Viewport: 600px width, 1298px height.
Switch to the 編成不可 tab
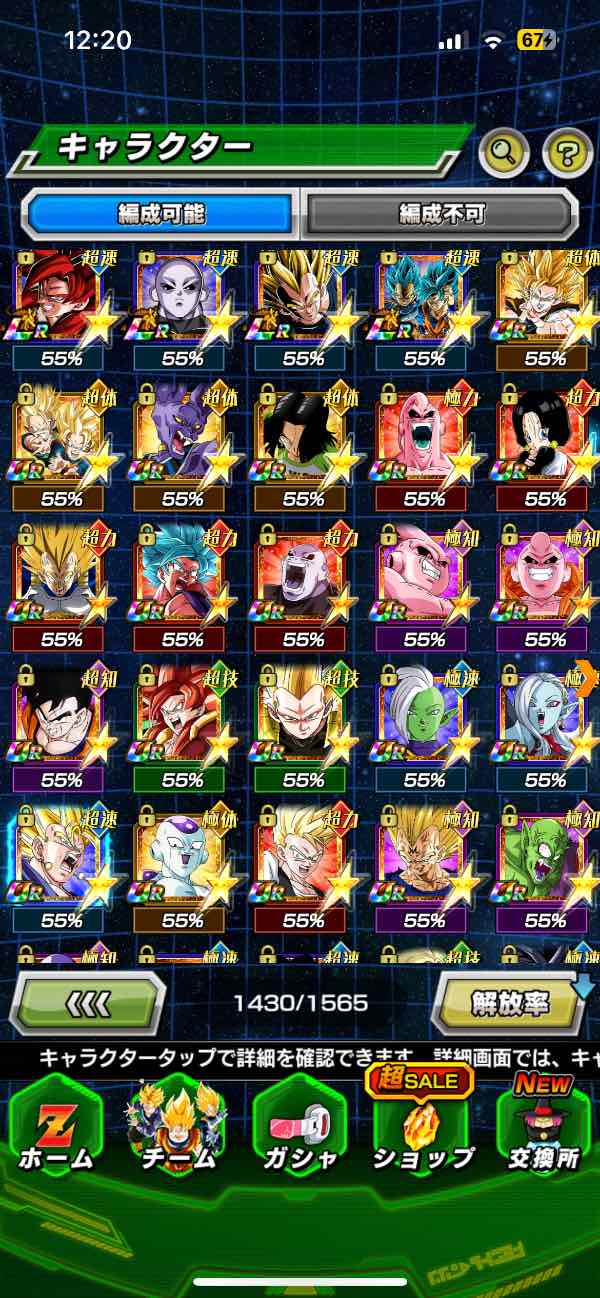pyautogui.click(x=441, y=213)
